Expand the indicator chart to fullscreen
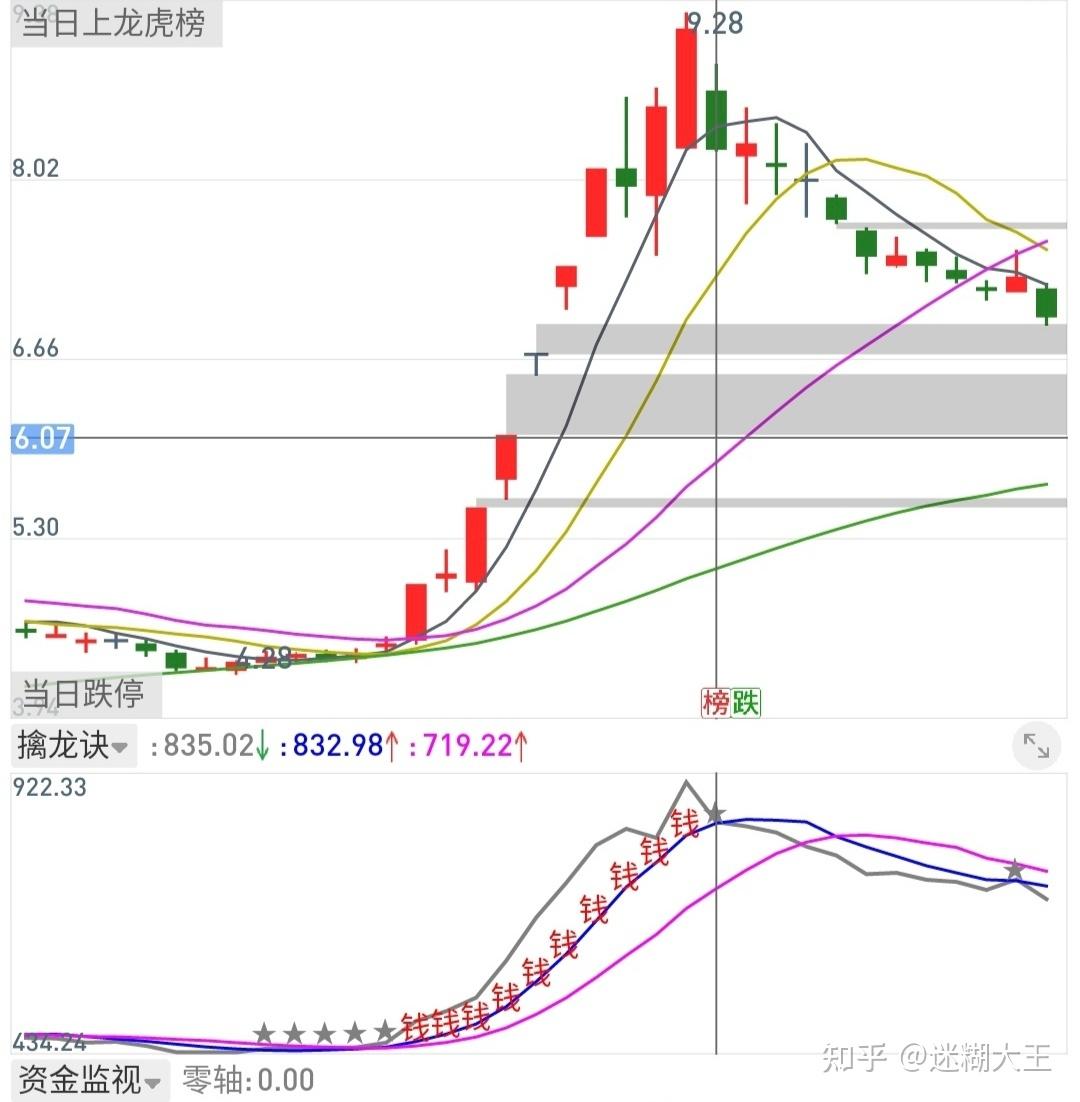The image size is (1080, 1102). (x=1036, y=746)
